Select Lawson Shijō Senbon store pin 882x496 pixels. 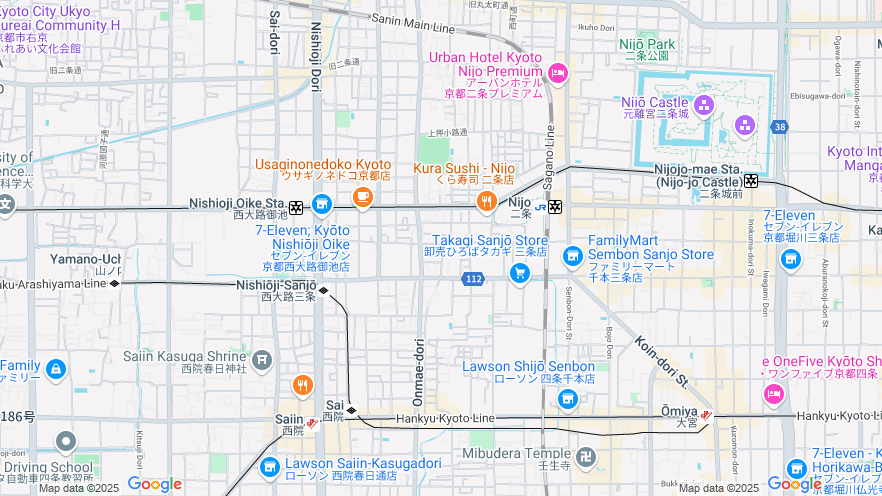[x=568, y=401]
